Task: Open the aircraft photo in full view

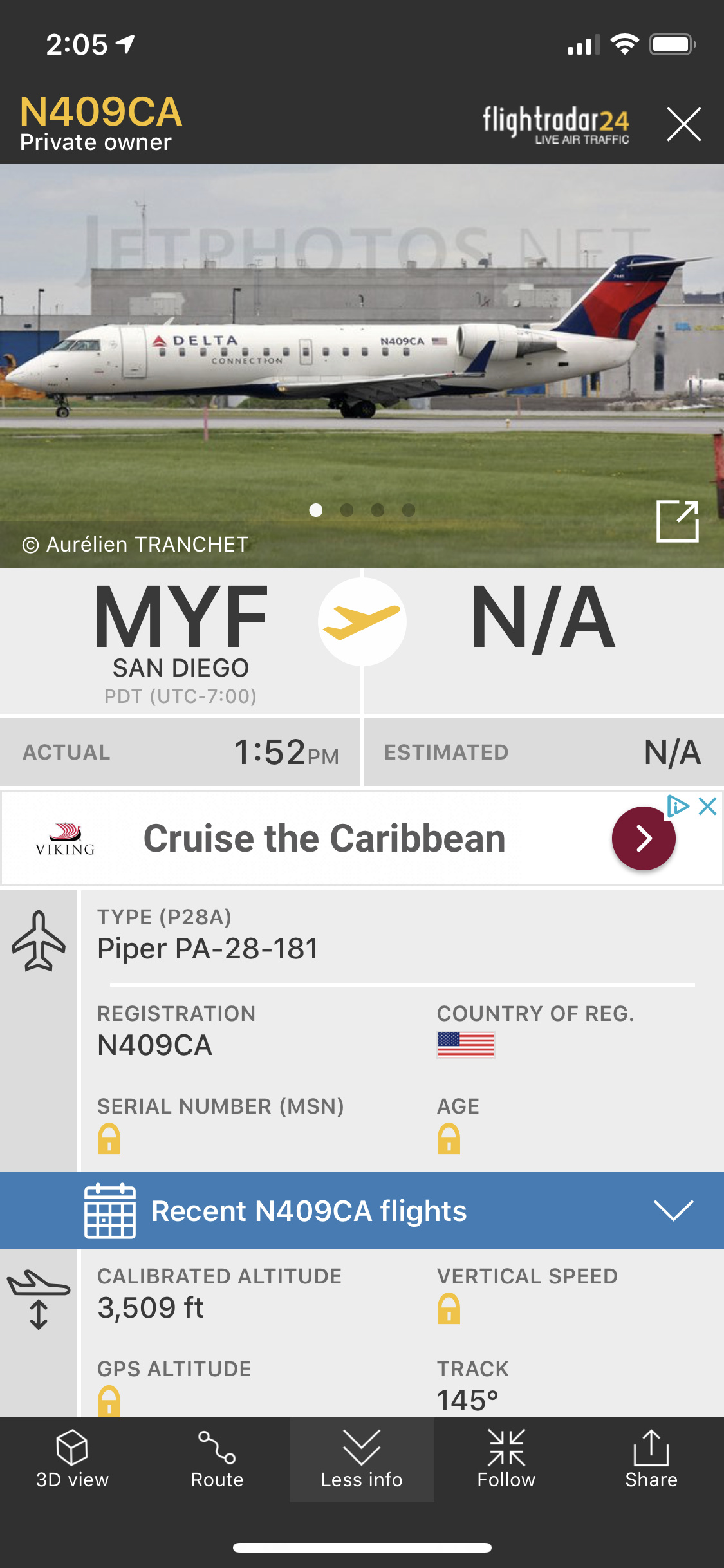Action: (677, 521)
